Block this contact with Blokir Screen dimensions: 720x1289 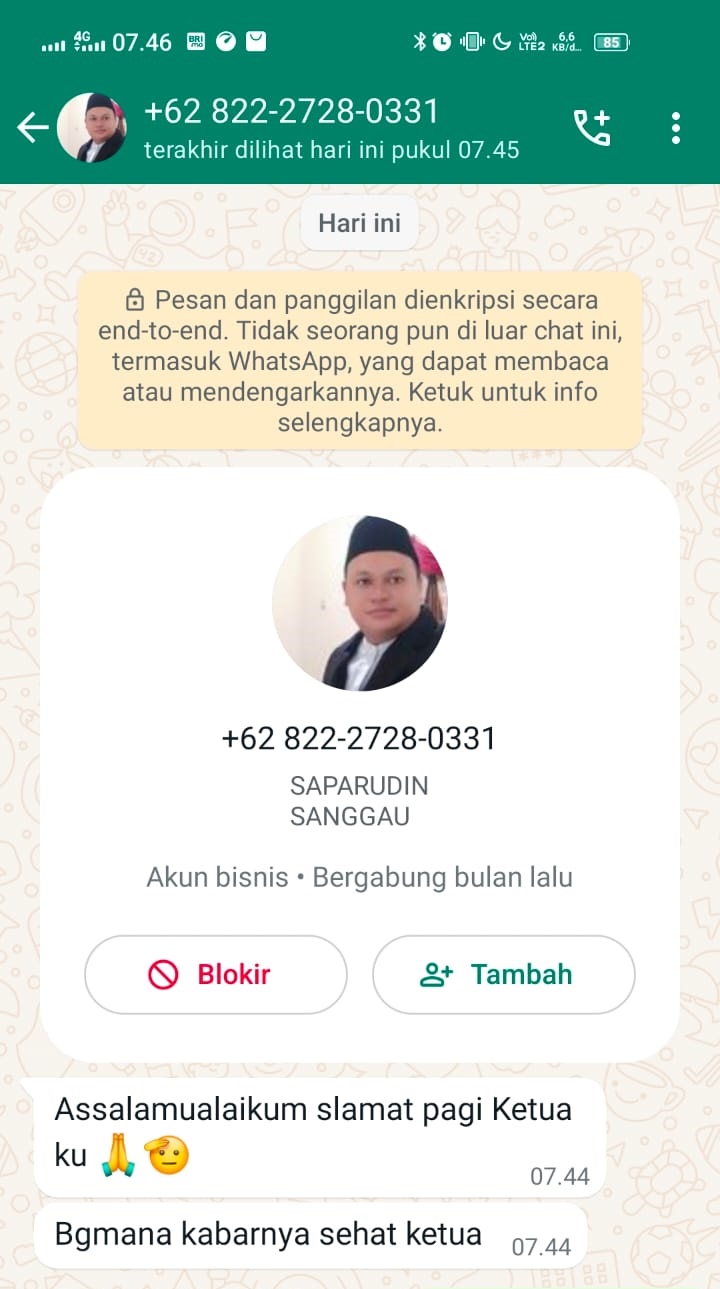[215, 974]
